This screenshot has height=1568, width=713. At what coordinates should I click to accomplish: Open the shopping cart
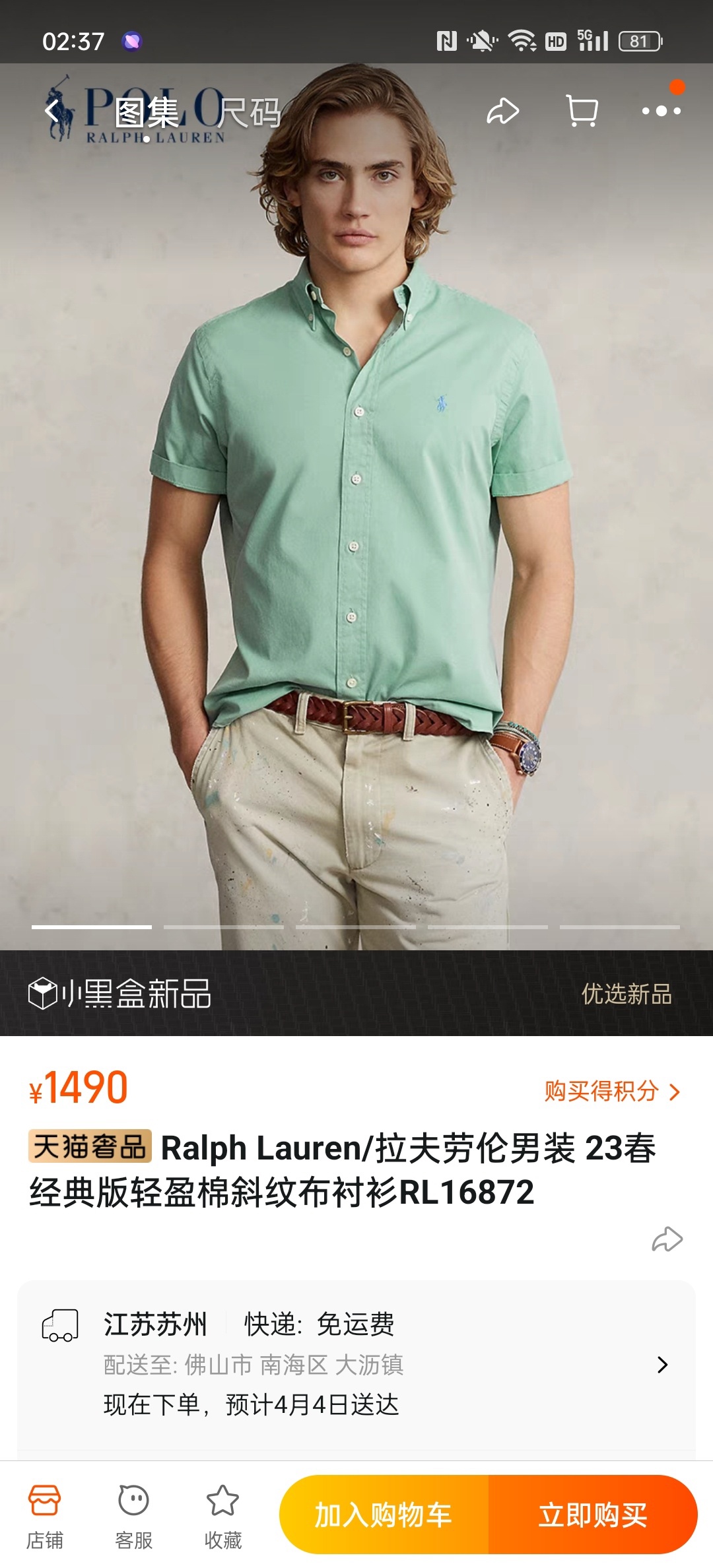(582, 111)
